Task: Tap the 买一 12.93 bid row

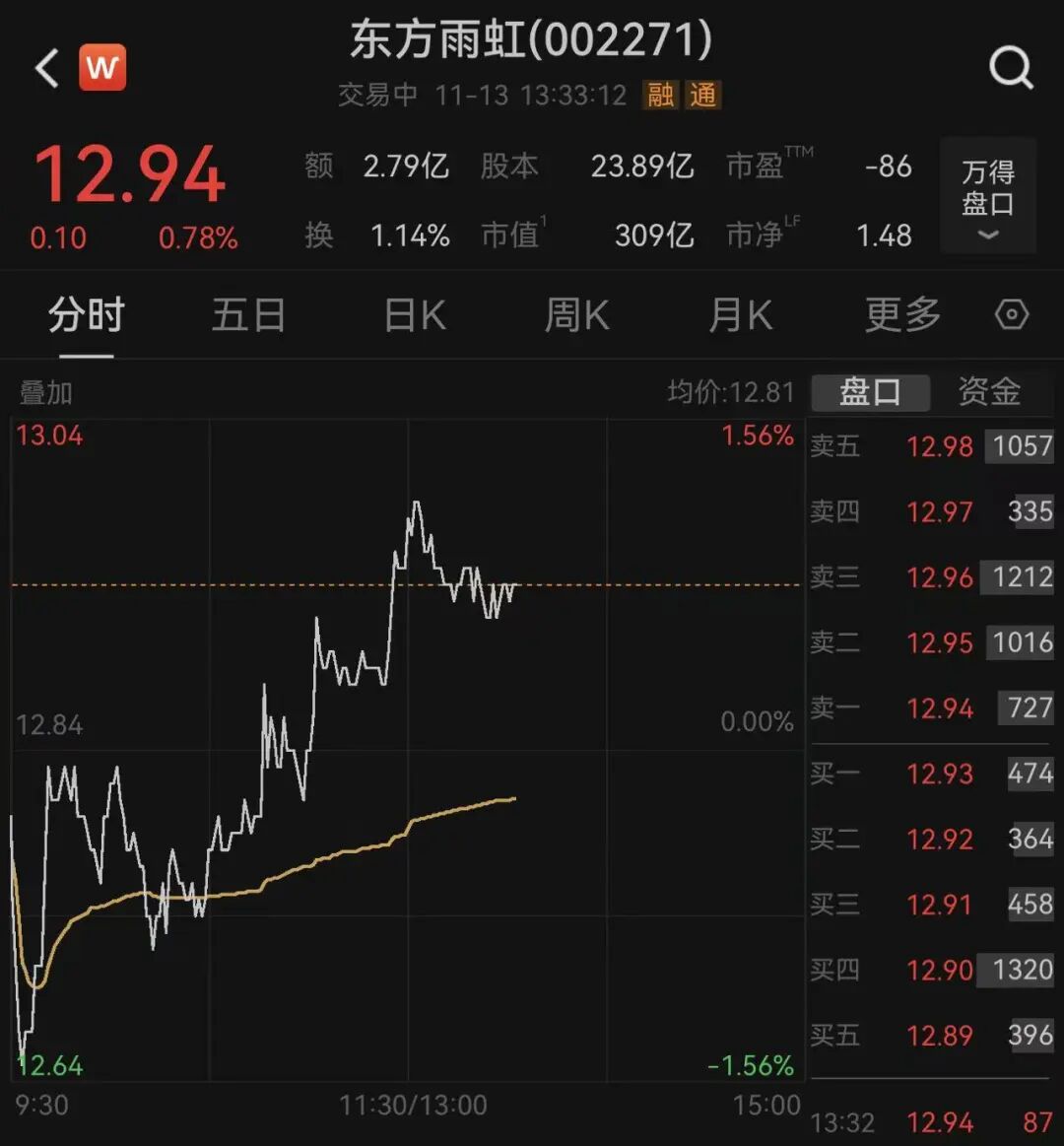Action: pyautogui.click(x=930, y=775)
